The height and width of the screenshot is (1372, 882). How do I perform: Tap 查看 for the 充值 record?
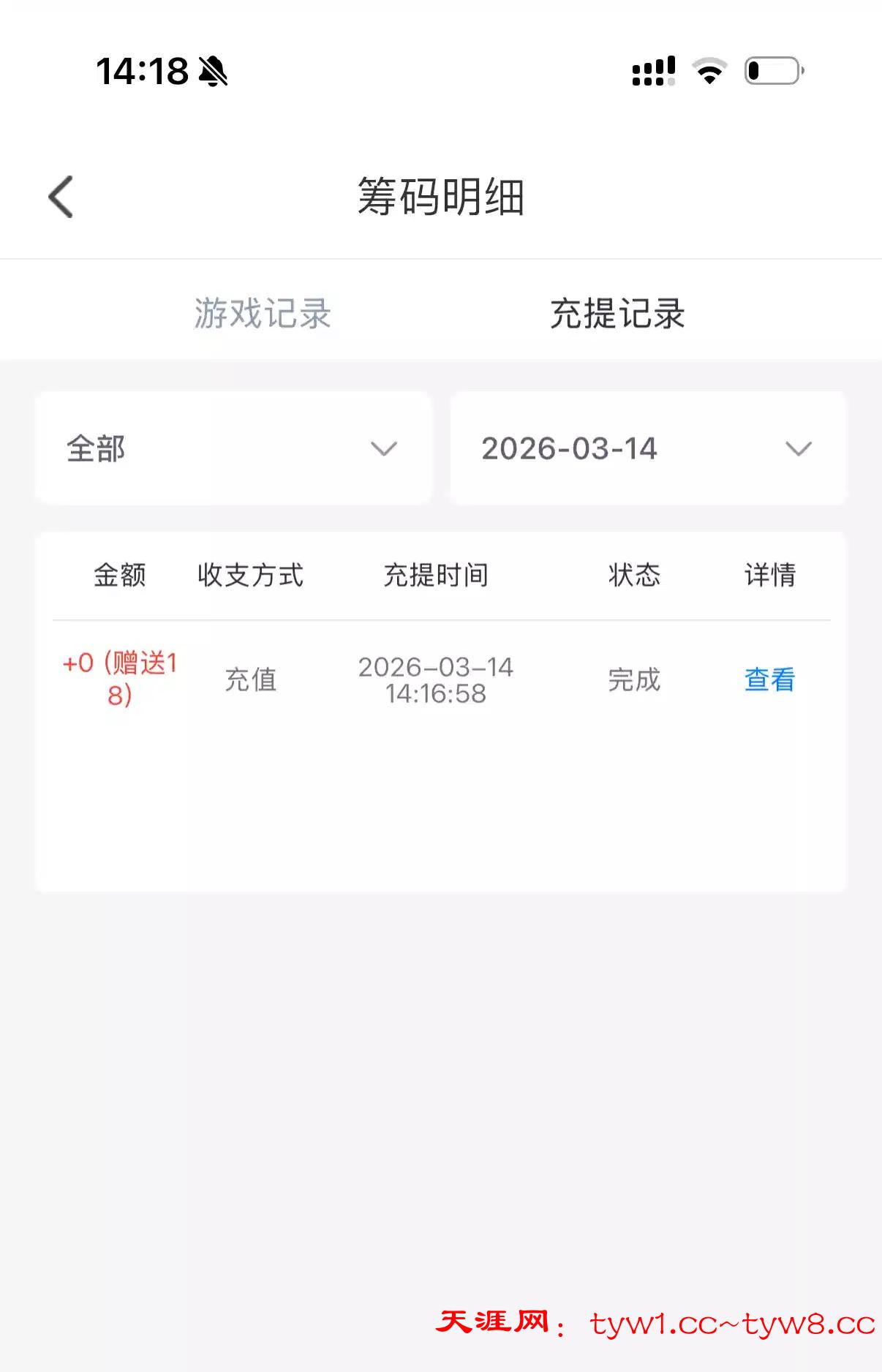point(769,680)
